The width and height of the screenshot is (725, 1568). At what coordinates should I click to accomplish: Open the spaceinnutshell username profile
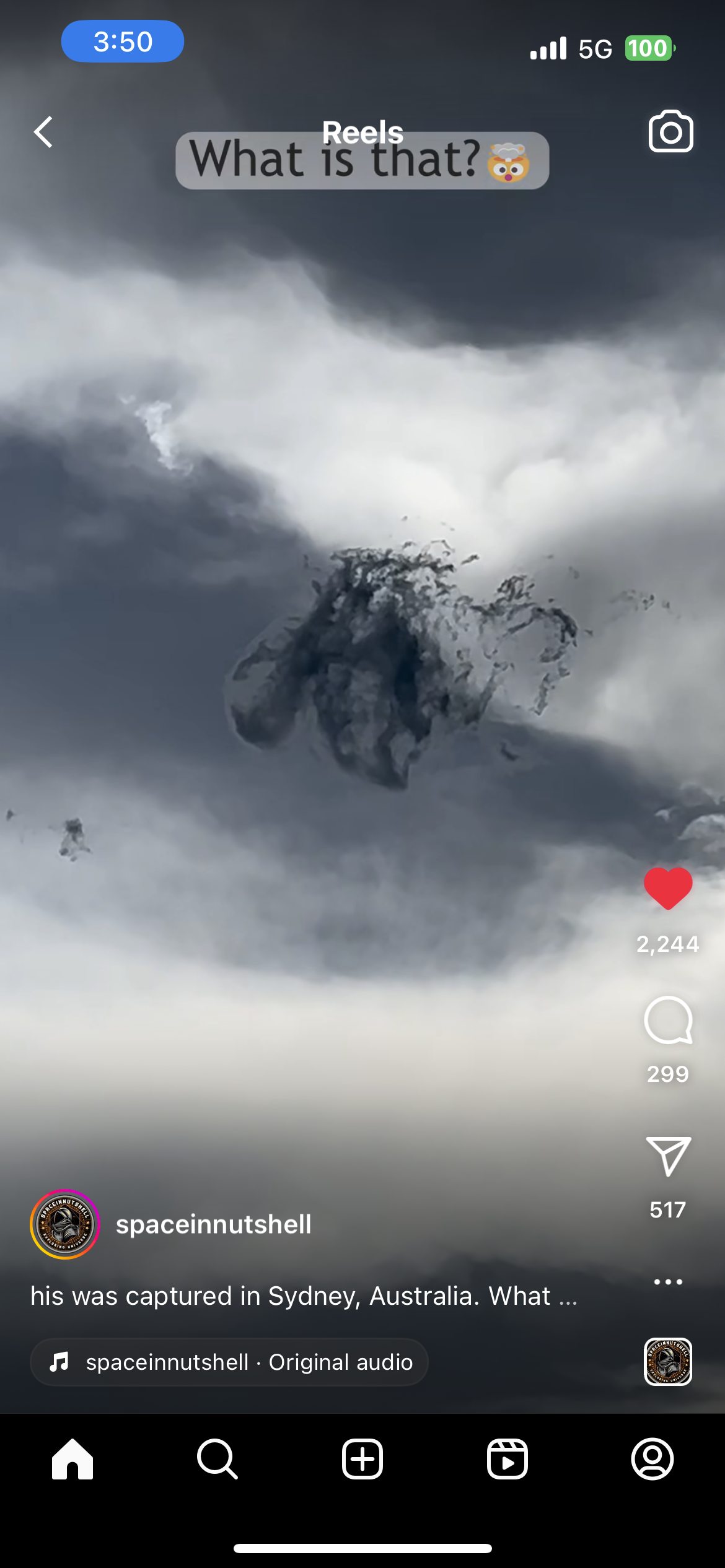point(214,1224)
